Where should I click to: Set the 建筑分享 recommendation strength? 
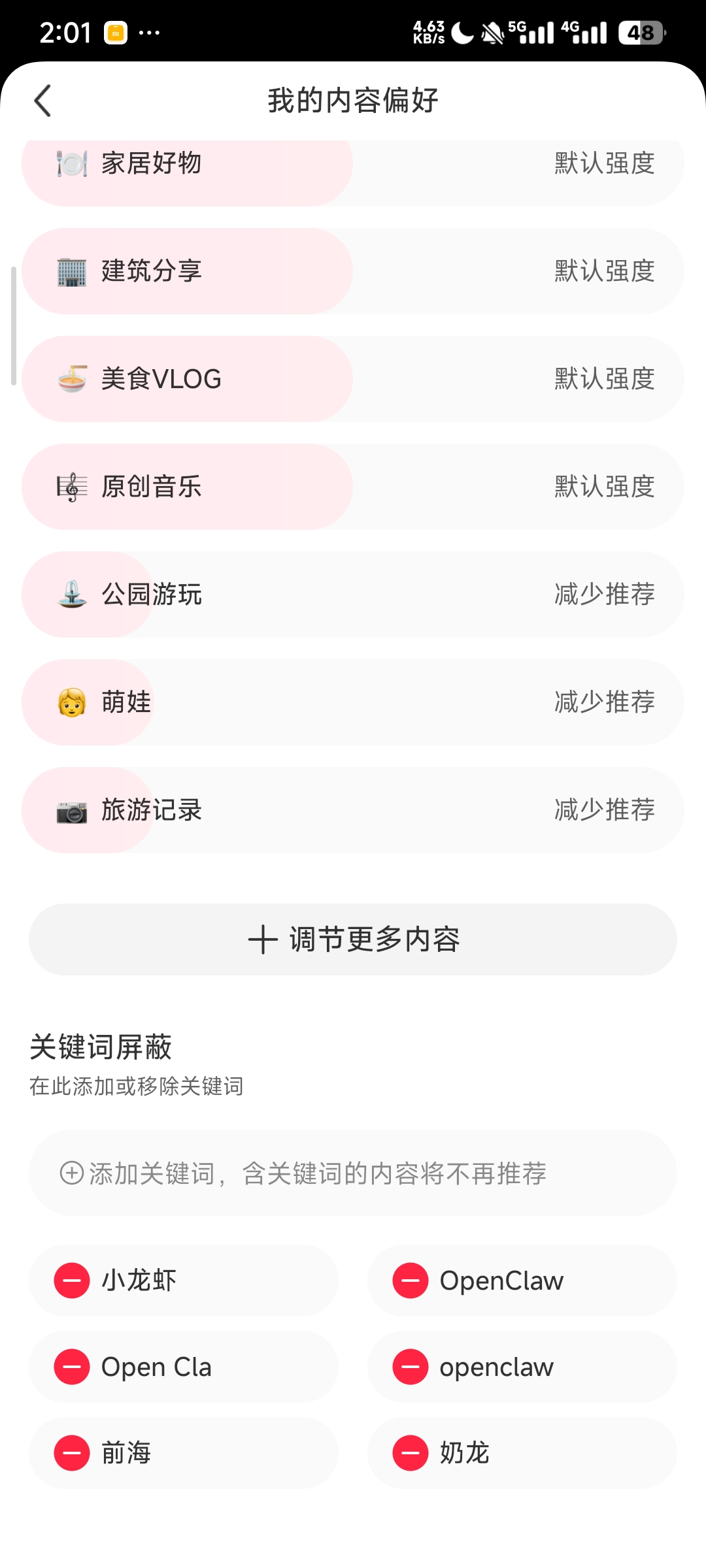[353, 271]
